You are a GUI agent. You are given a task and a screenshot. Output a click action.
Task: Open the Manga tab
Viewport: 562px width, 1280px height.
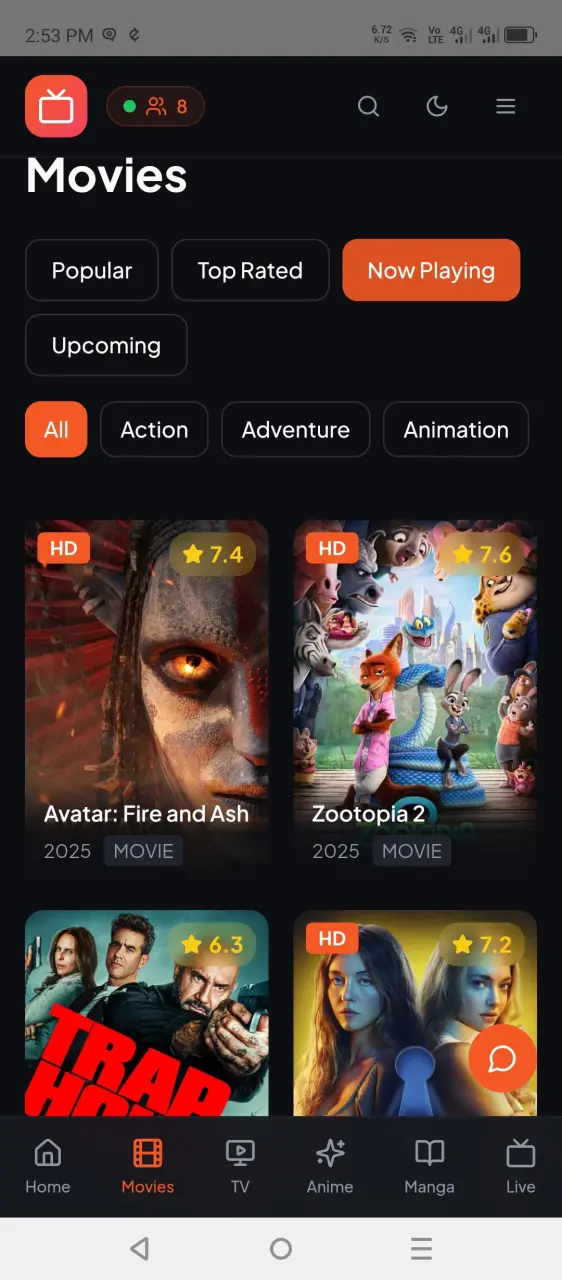pyautogui.click(x=429, y=1166)
